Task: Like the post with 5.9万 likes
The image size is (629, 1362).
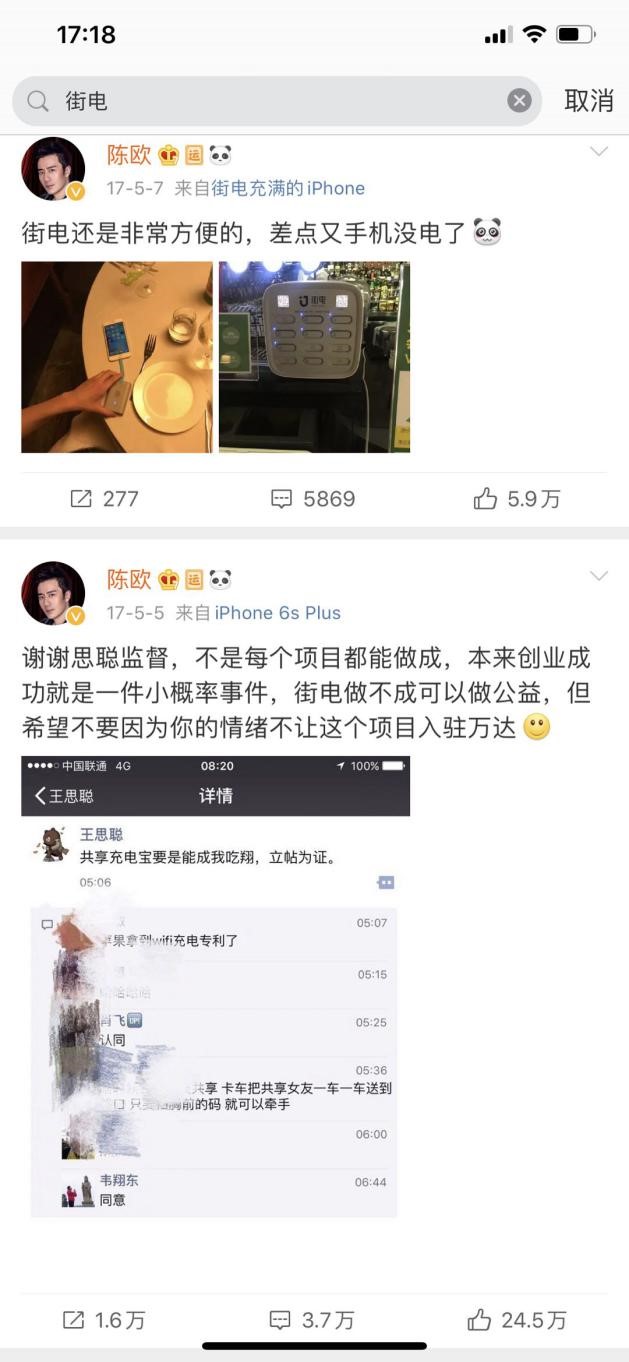Action: click(516, 499)
